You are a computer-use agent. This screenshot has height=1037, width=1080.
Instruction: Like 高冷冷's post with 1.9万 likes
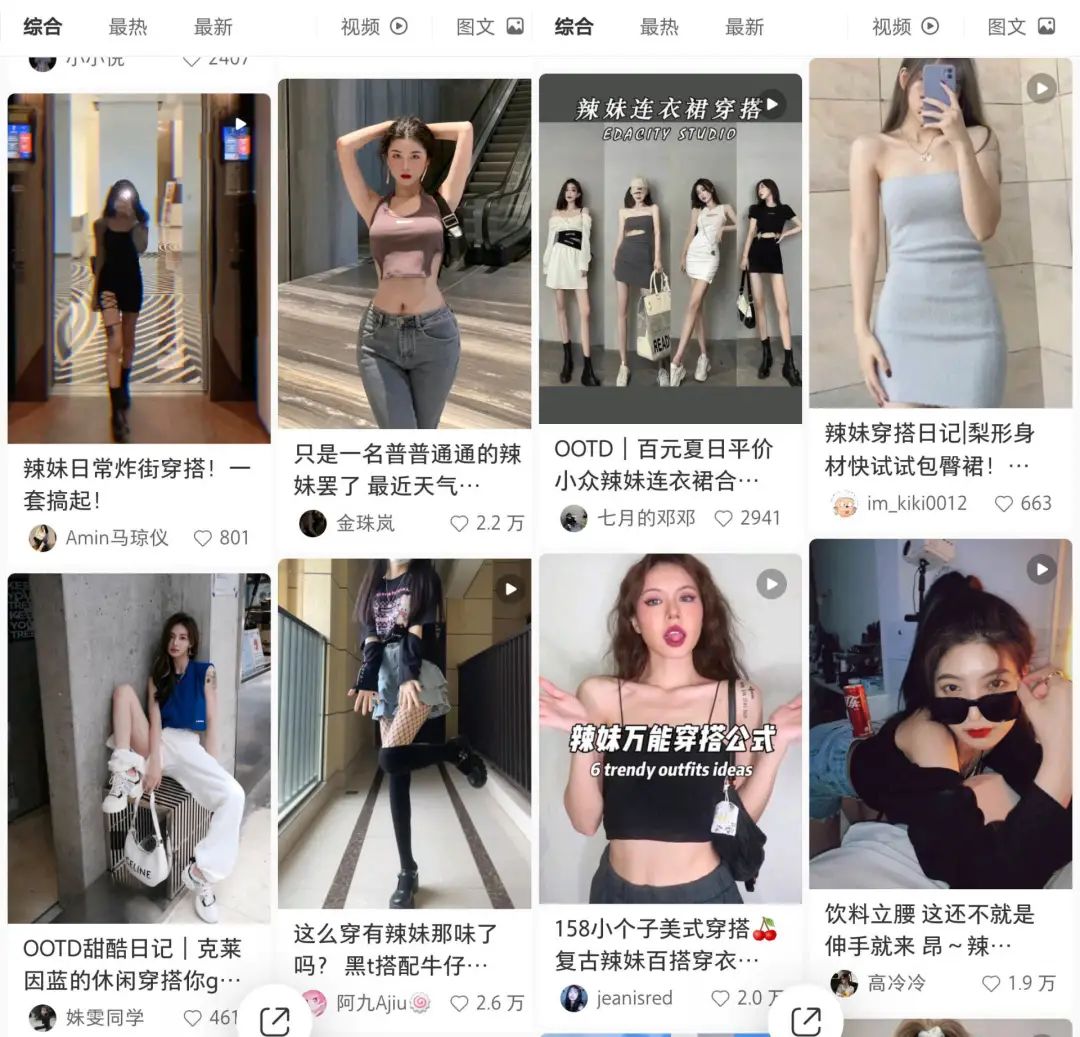[992, 983]
